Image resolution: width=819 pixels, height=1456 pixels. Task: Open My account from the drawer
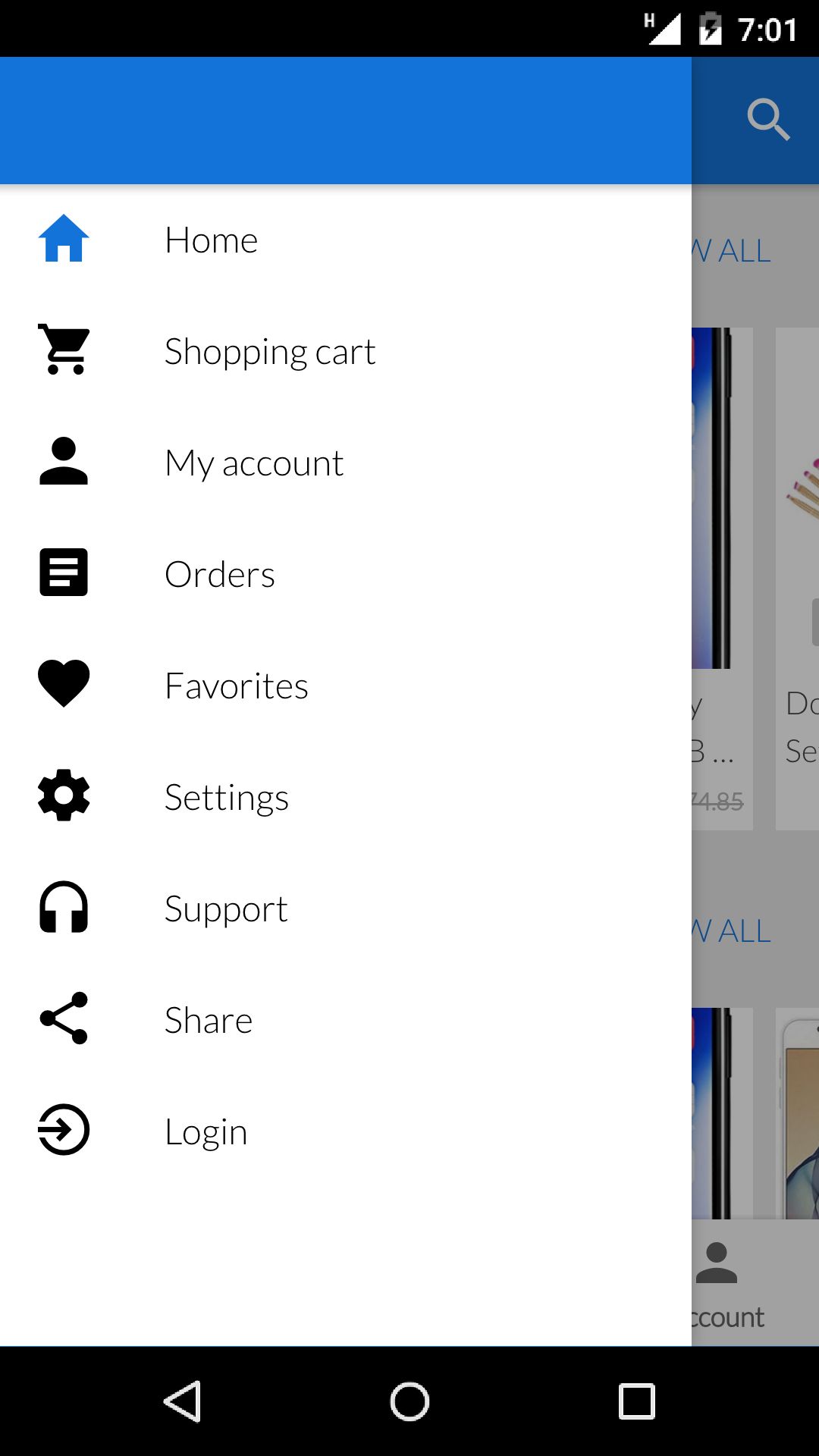click(x=254, y=463)
